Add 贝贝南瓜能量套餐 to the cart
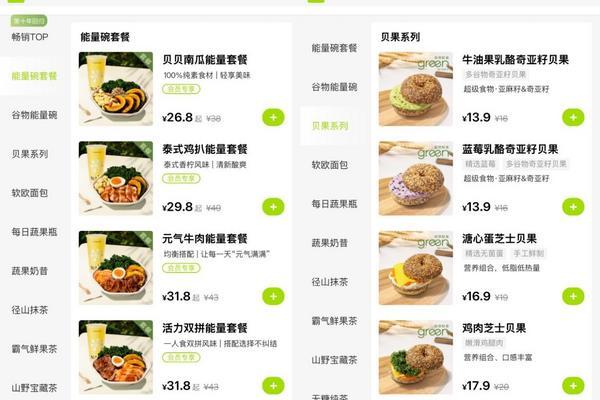 273,118
